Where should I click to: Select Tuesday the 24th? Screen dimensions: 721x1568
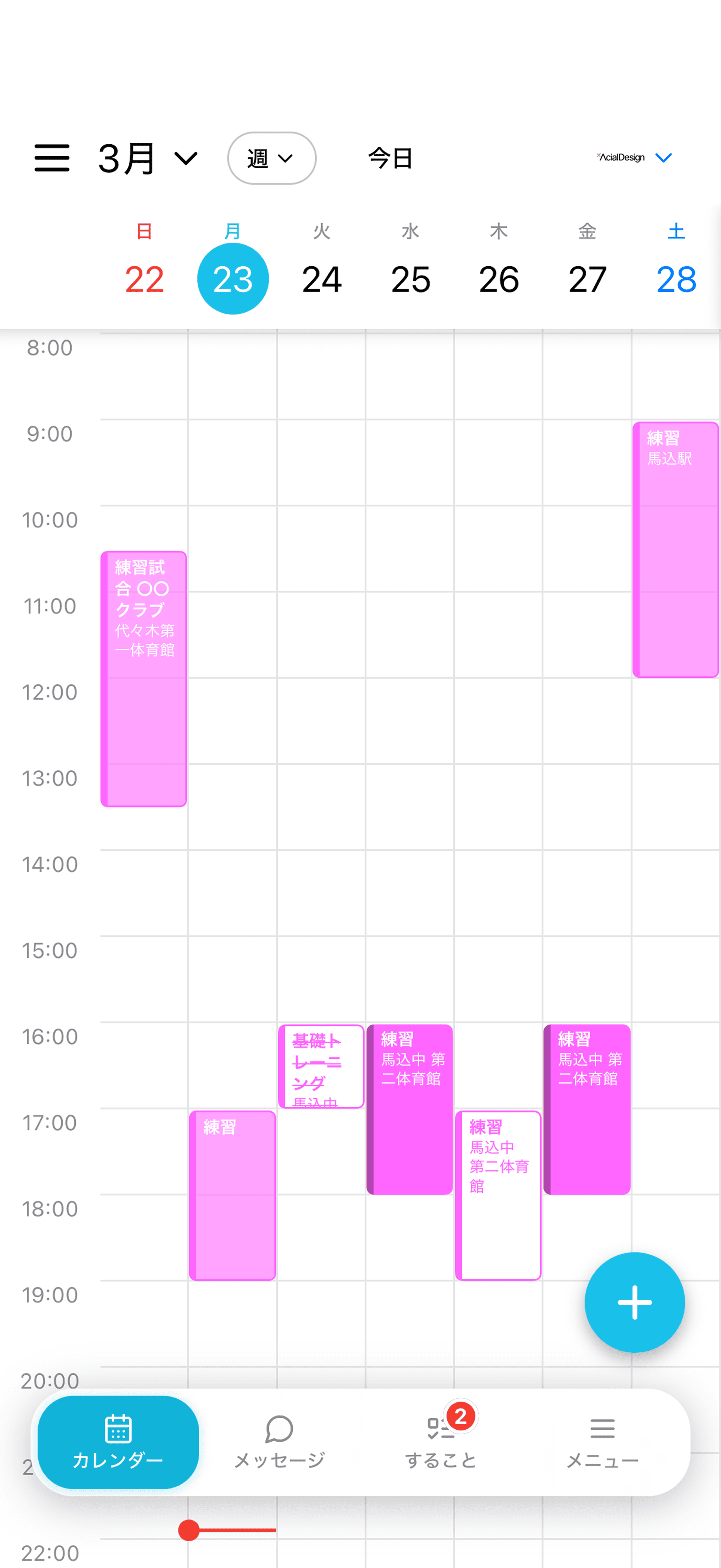(x=321, y=279)
